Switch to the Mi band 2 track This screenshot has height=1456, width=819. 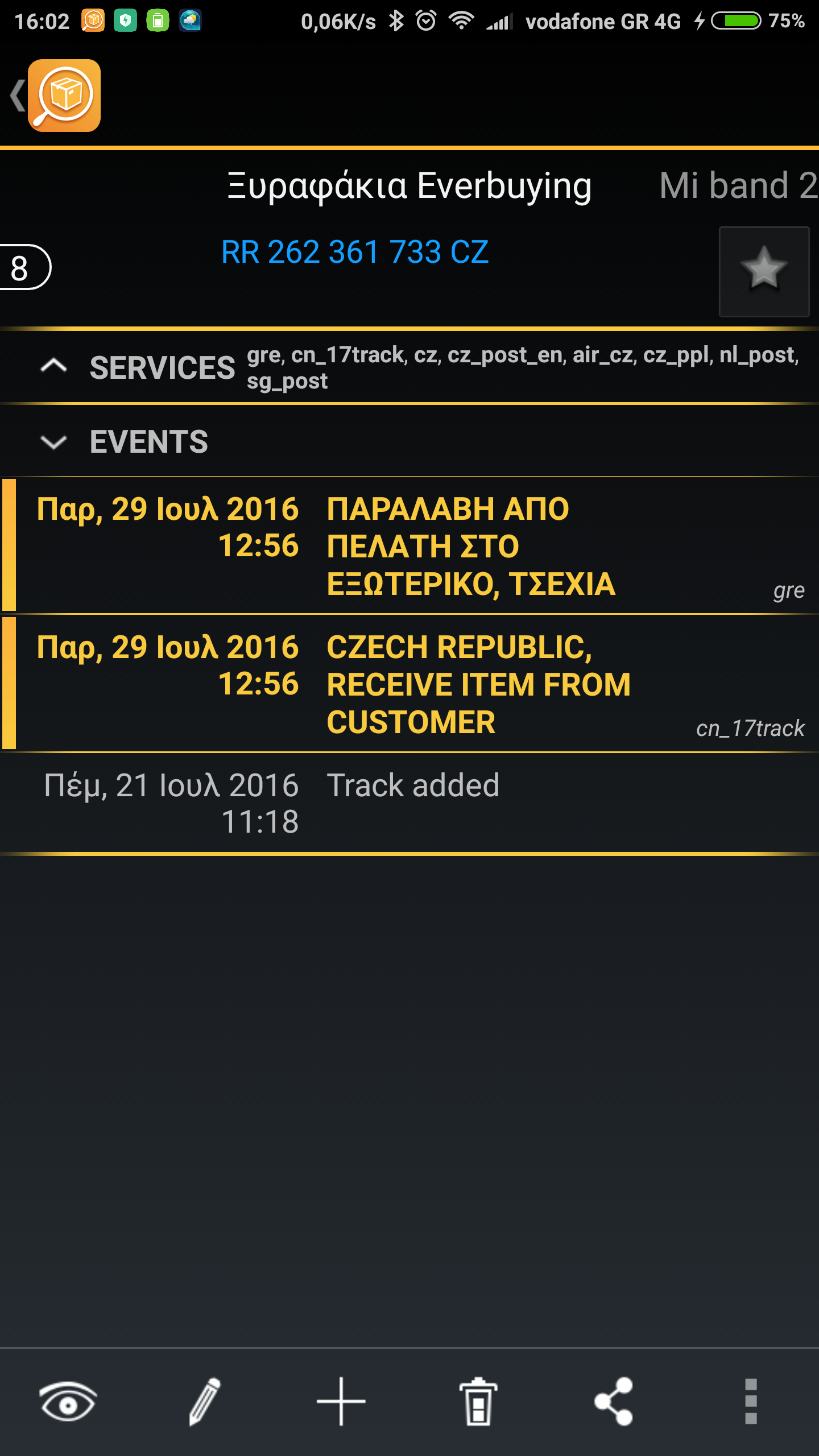click(x=738, y=186)
